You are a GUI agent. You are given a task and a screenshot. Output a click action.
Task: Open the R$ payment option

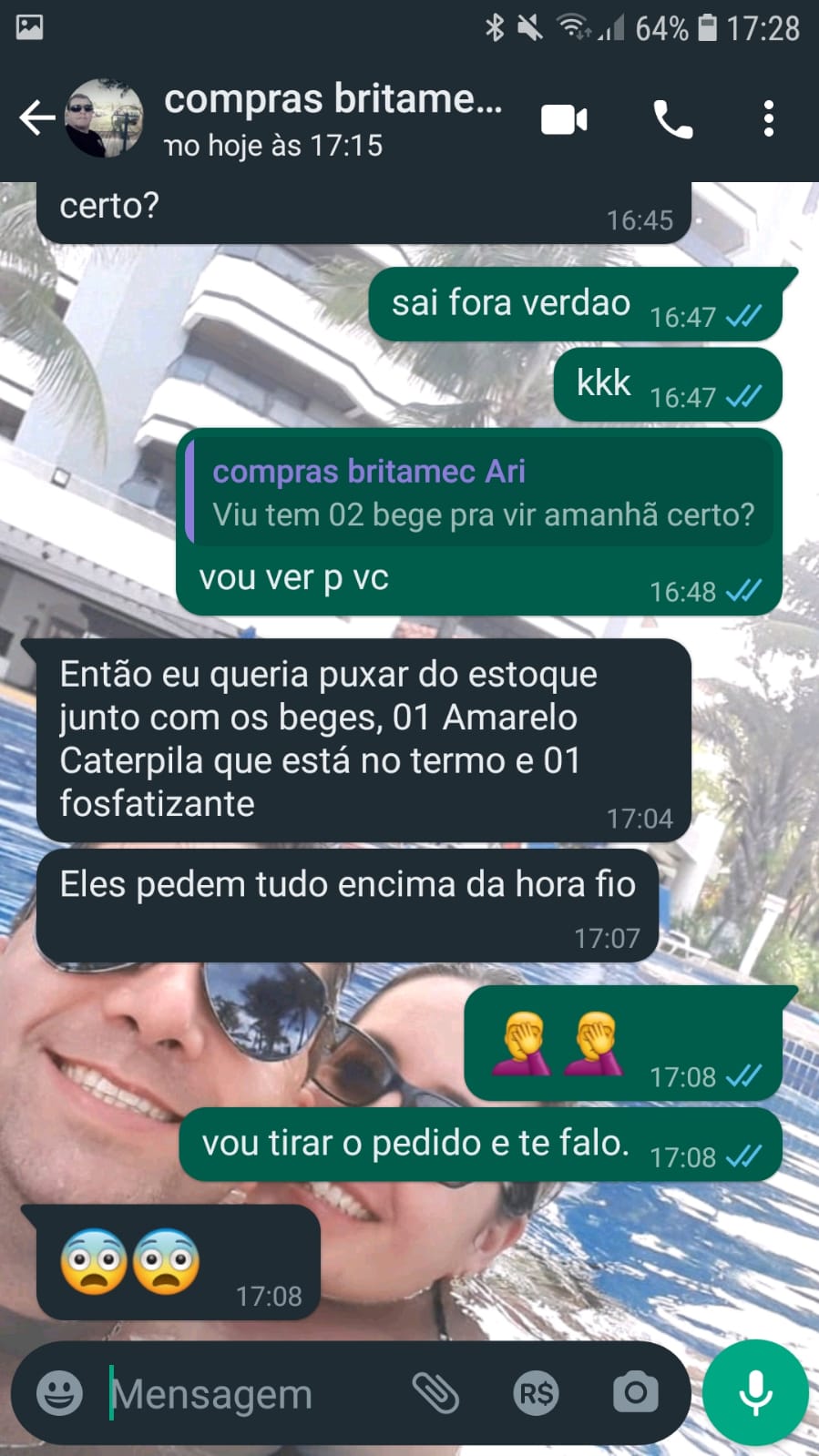(x=536, y=1392)
